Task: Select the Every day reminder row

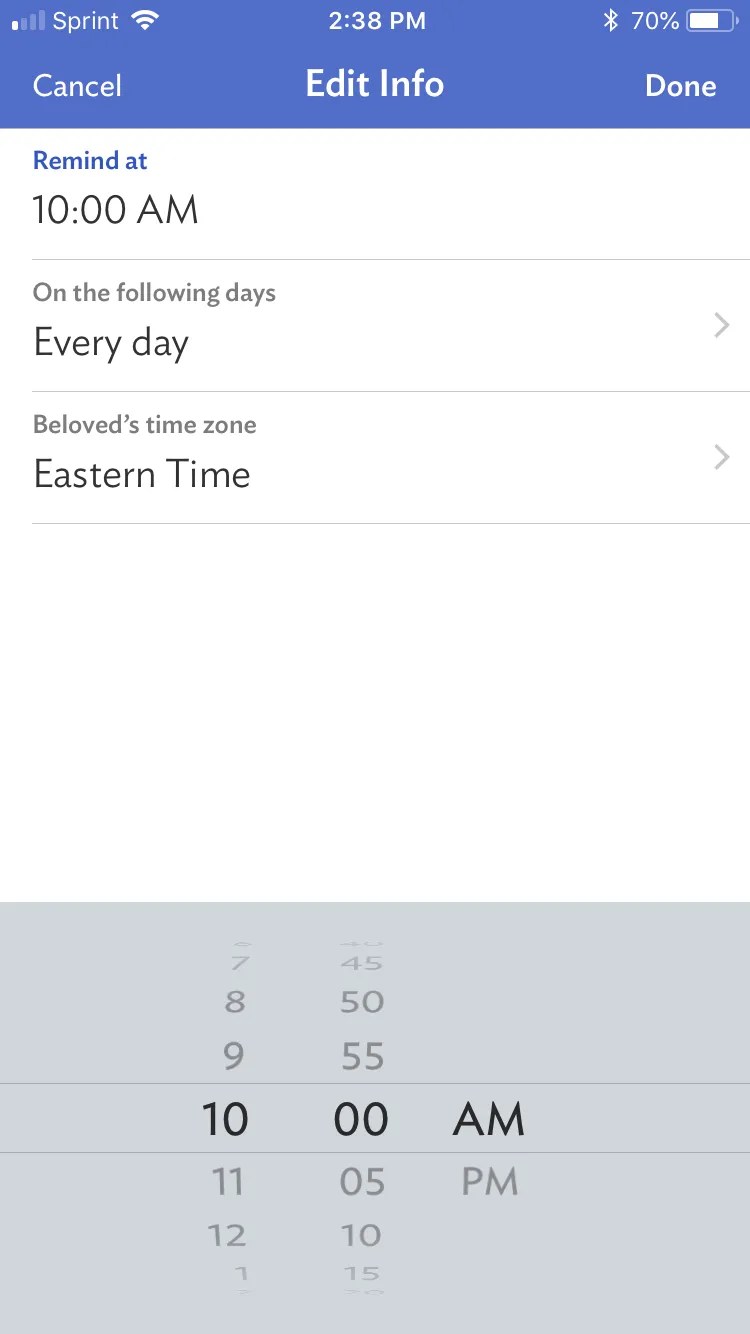Action: click(x=110, y=342)
